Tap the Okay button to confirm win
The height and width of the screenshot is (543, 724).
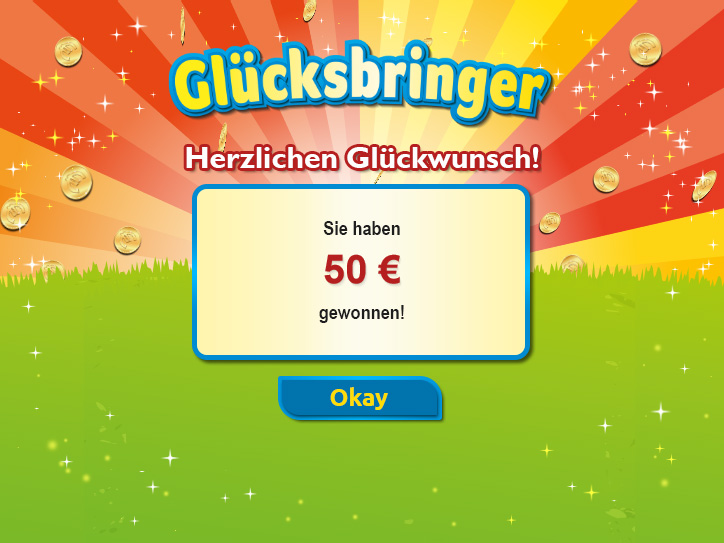click(359, 398)
